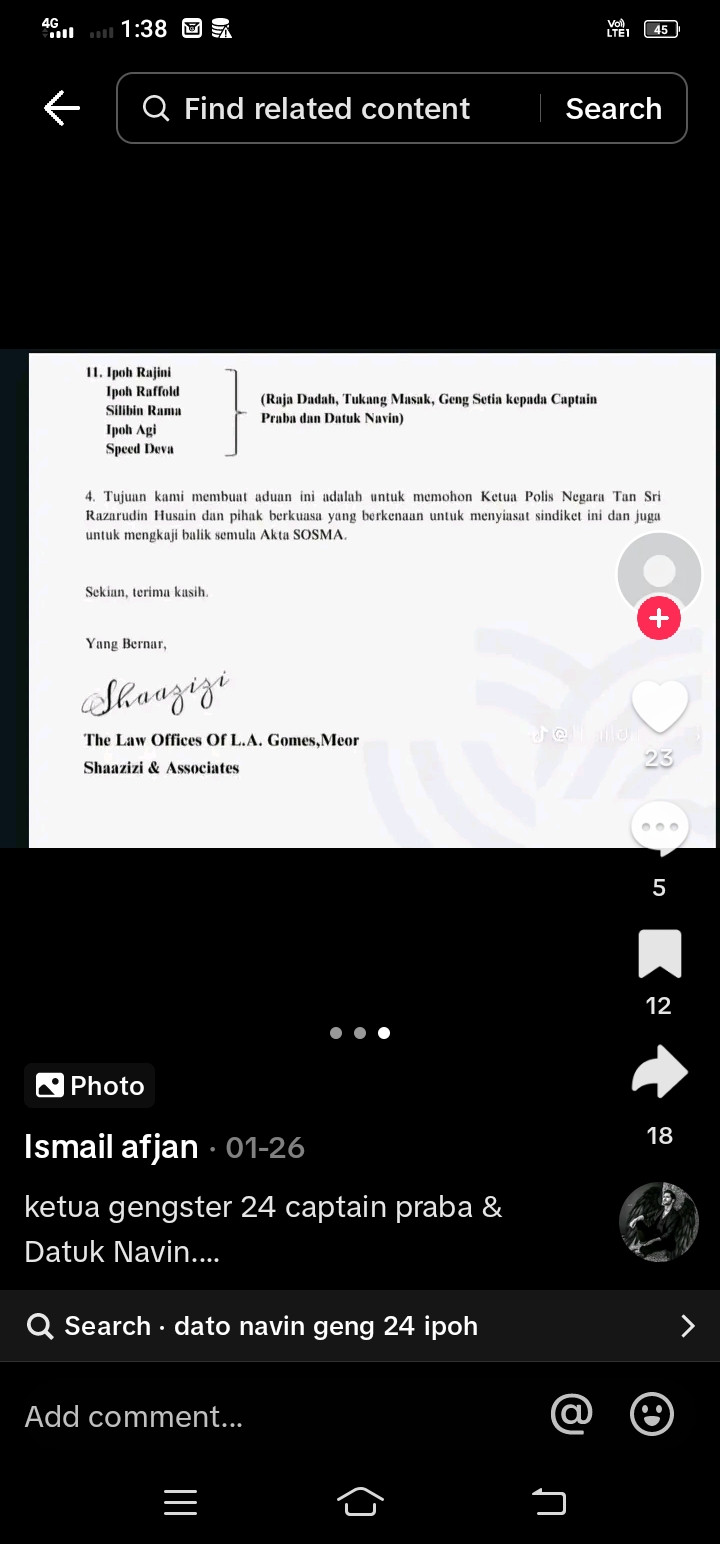Bookmark this post to favorites
The height and width of the screenshot is (1544, 720).
(x=659, y=954)
